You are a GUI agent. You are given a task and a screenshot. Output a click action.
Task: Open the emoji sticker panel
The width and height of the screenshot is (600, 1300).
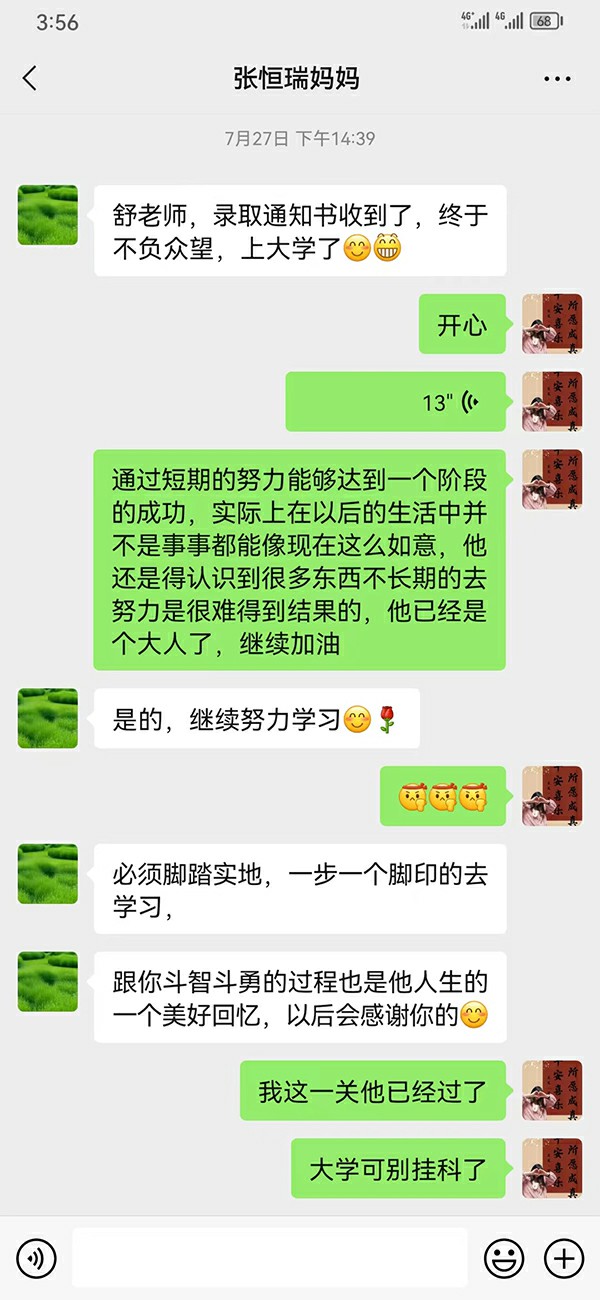[505, 1257]
